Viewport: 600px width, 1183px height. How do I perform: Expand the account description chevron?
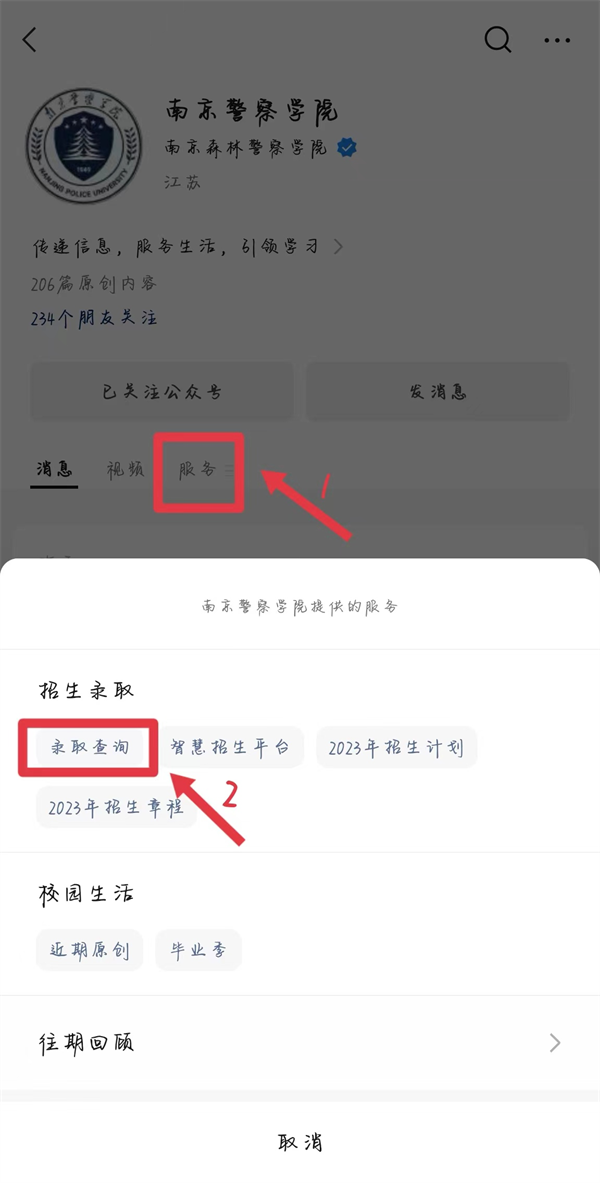click(337, 246)
